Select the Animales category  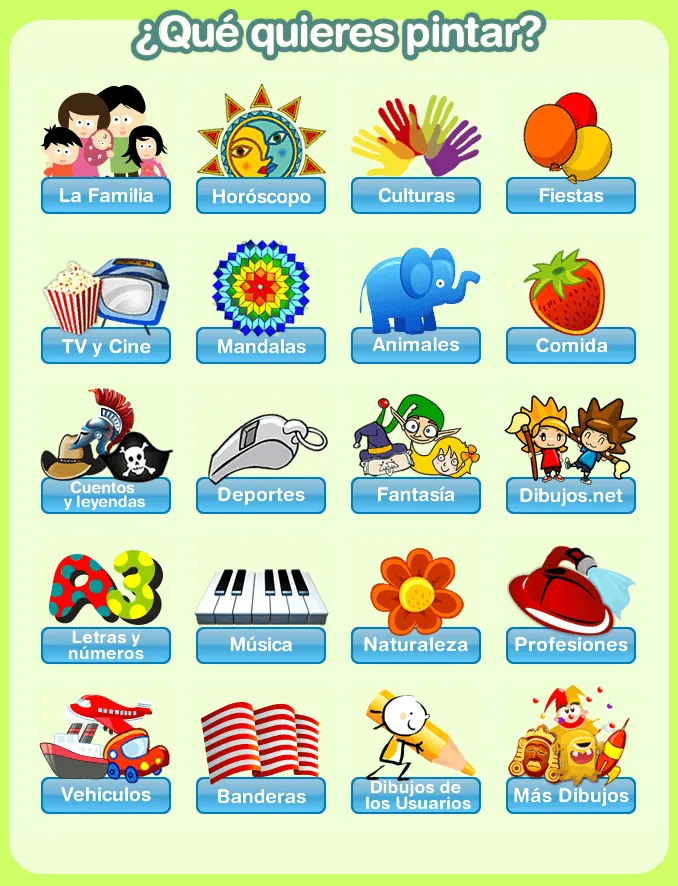coord(416,345)
